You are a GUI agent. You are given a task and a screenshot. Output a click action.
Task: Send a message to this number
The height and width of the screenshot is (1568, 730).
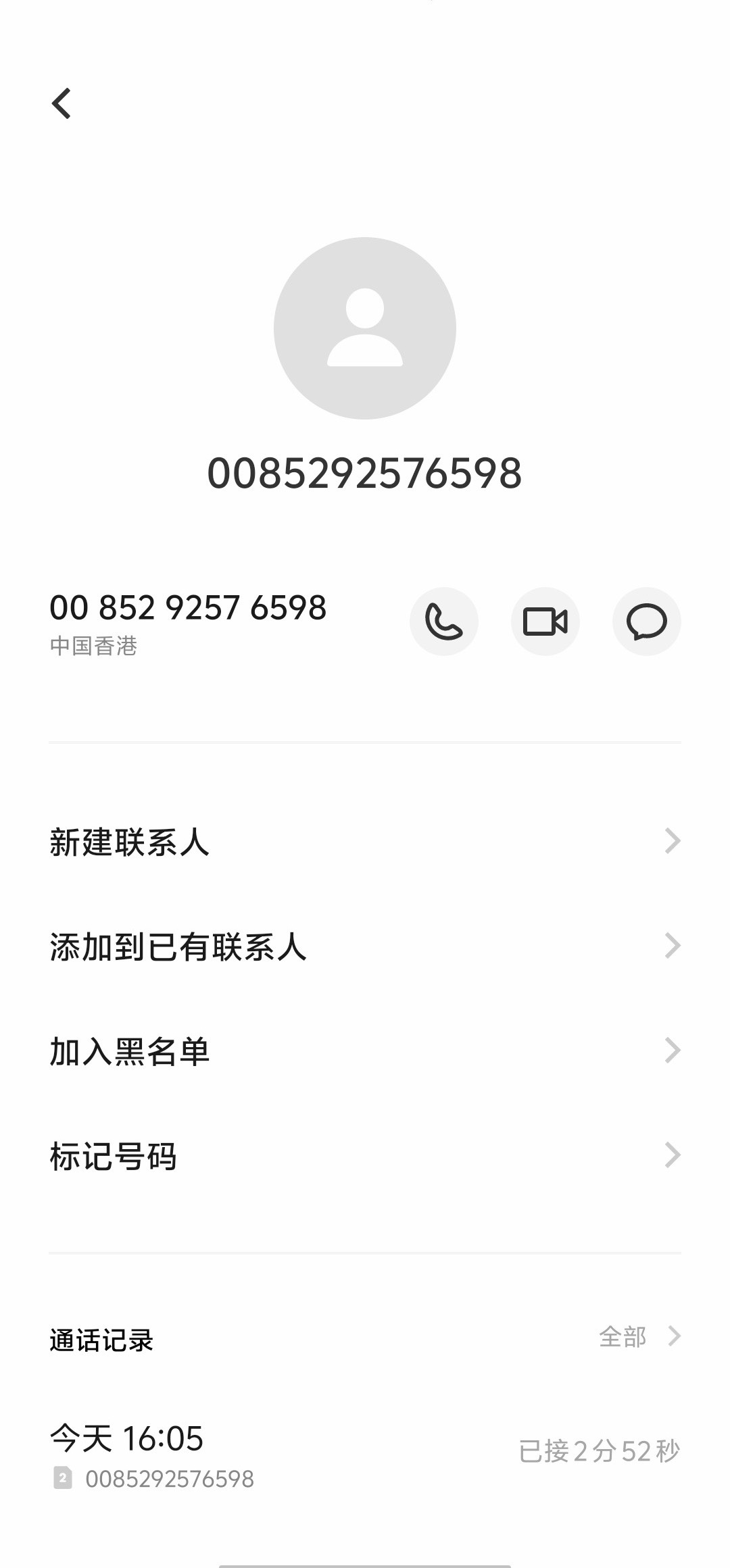pyautogui.click(x=646, y=622)
